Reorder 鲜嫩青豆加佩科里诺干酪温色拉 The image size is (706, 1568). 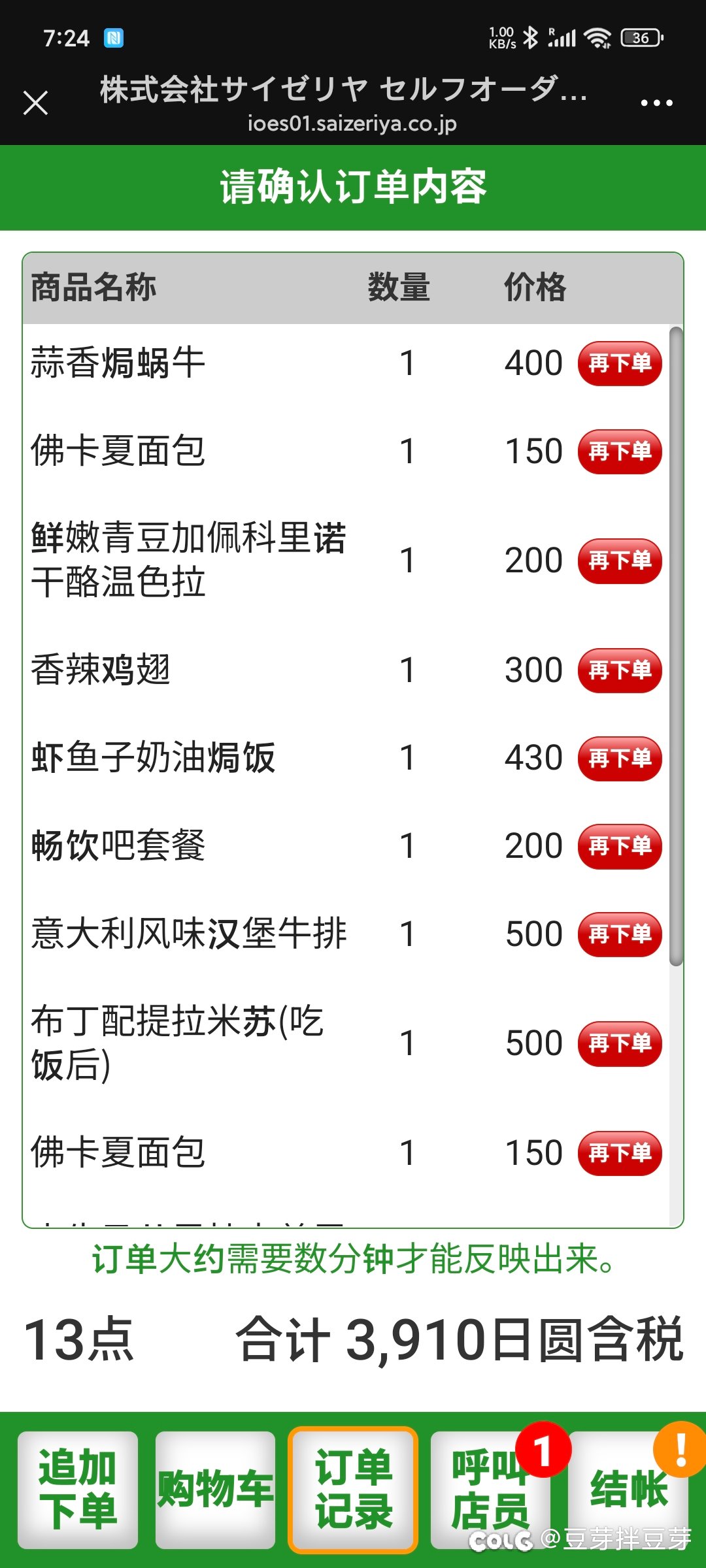[x=620, y=561]
